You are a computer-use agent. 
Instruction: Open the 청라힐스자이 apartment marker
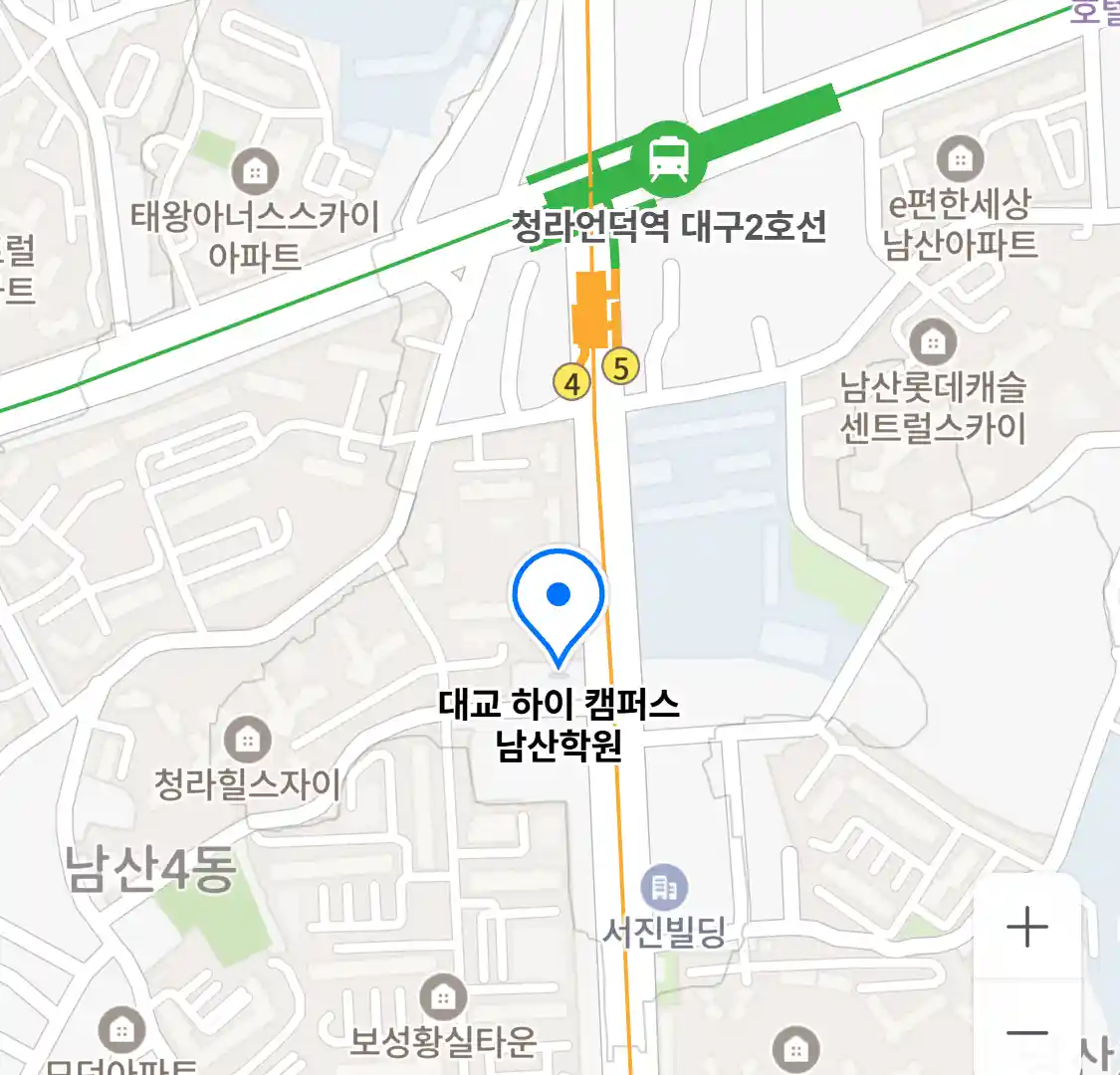(247, 740)
